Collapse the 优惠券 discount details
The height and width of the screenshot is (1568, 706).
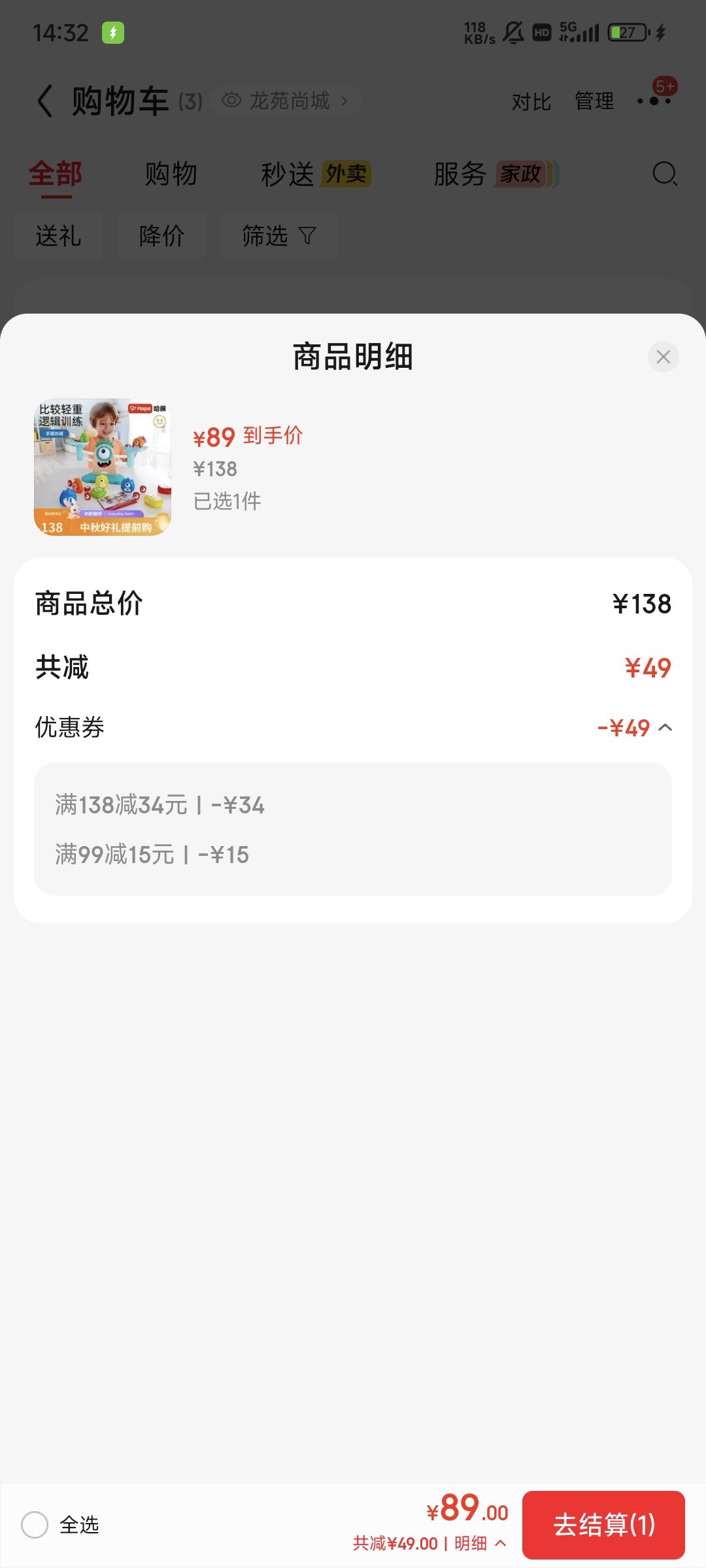665,728
